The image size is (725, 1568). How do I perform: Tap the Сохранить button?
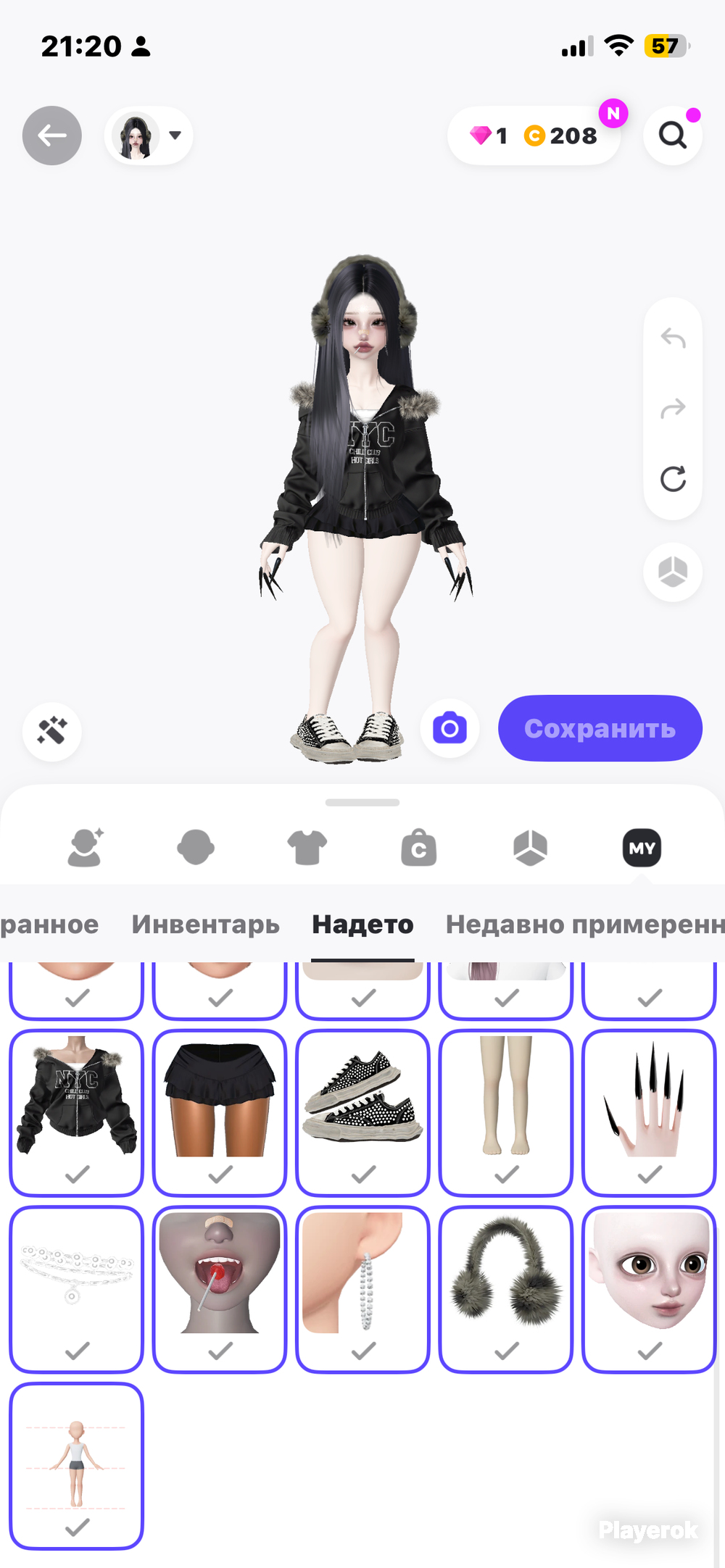pyautogui.click(x=600, y=728)
